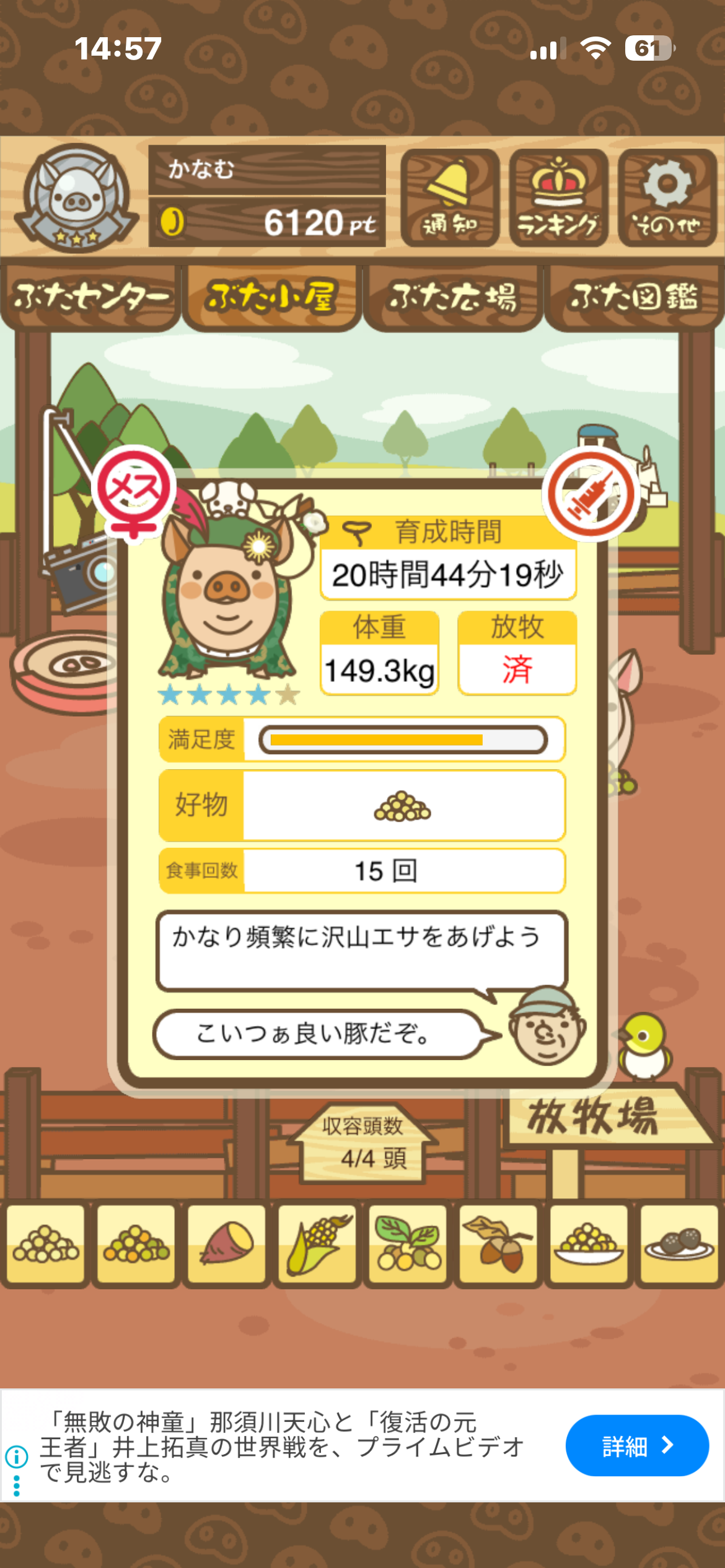Switch to the ぶたセンター tab
Image resolution: width=725 pixels, height=1568 pixels.
coord(90,298)
